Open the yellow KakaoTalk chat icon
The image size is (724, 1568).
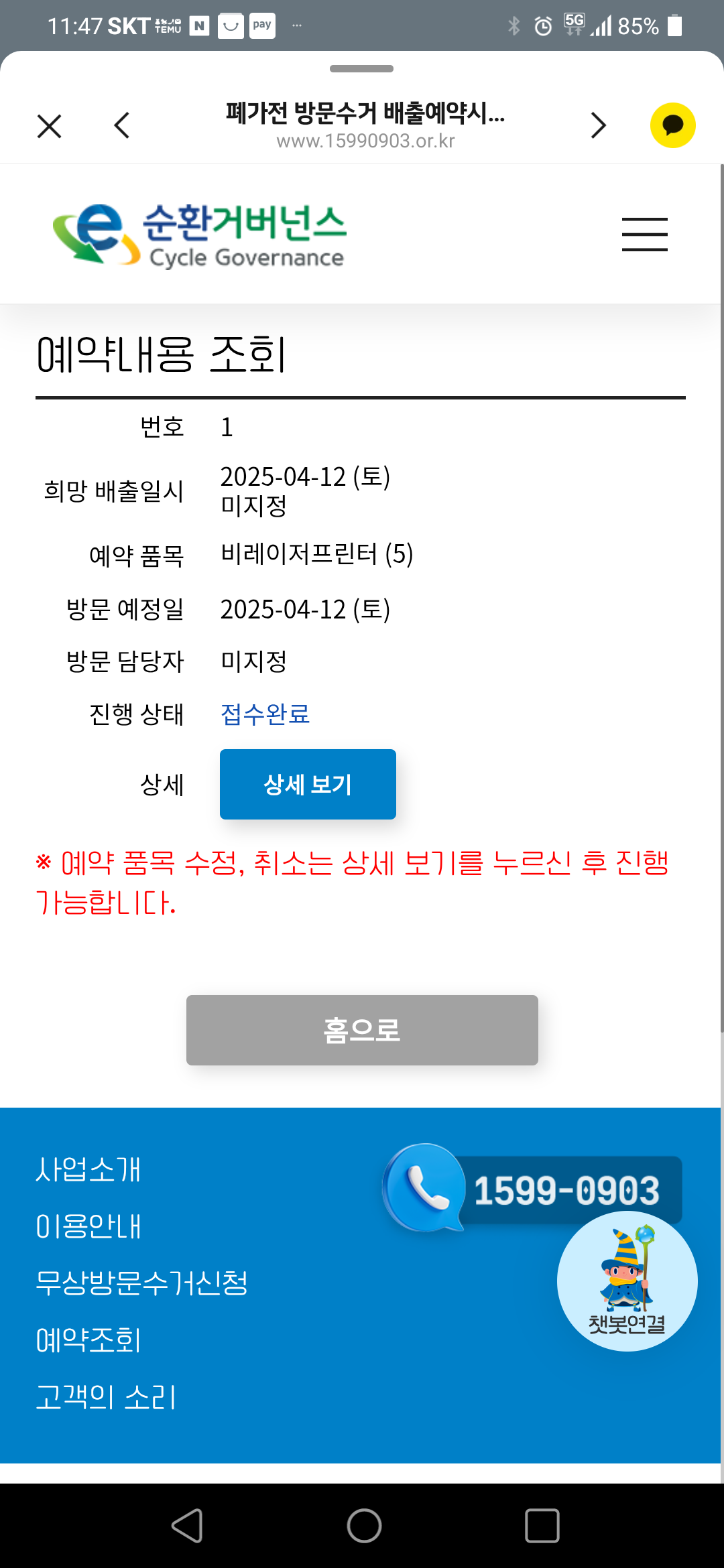pos(672,125)
